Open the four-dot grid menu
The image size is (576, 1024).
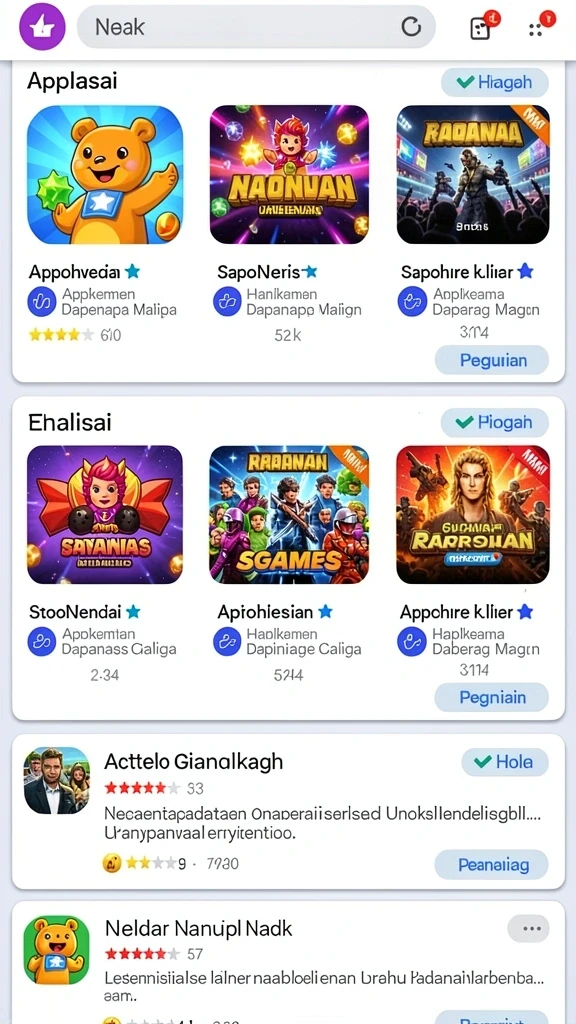[538, 27]
